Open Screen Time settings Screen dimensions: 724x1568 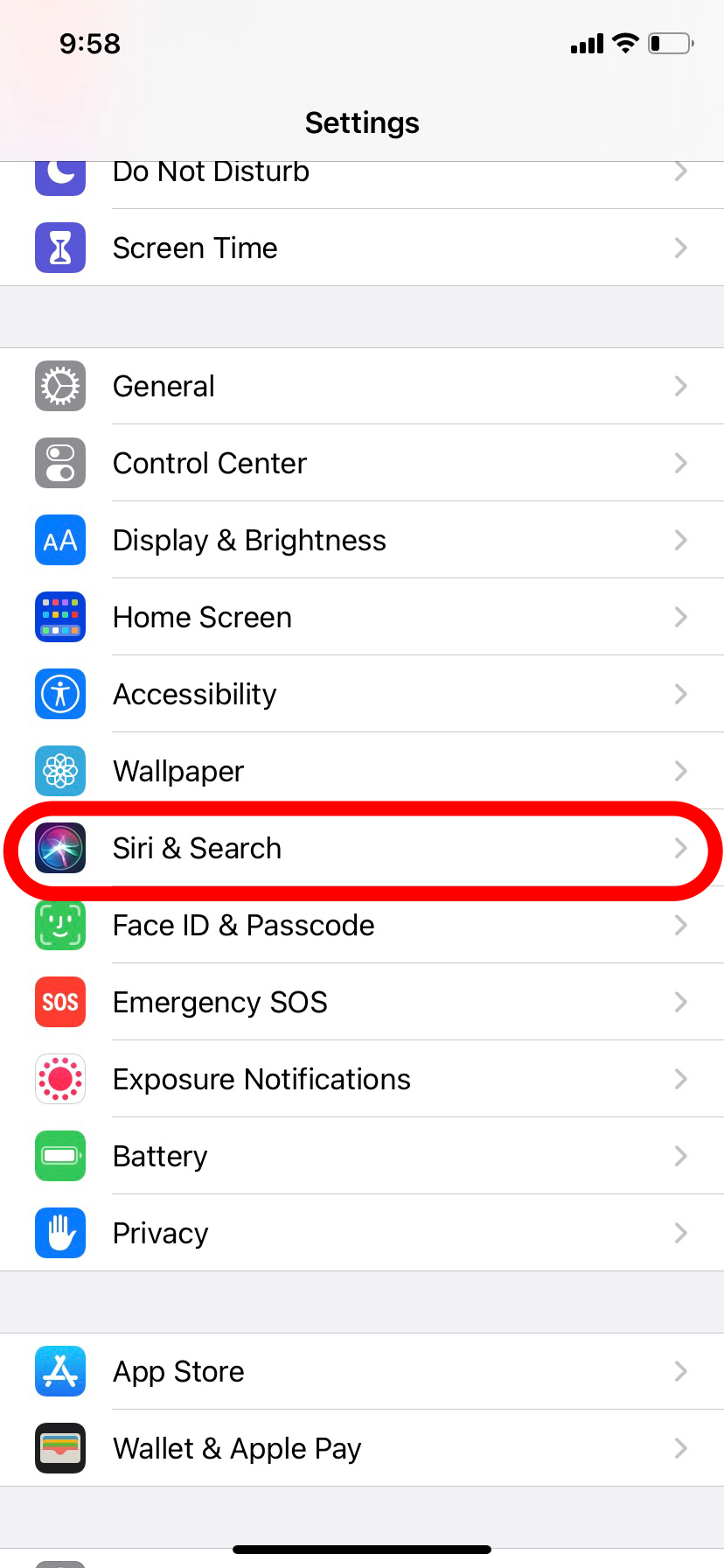pos(362,248)
